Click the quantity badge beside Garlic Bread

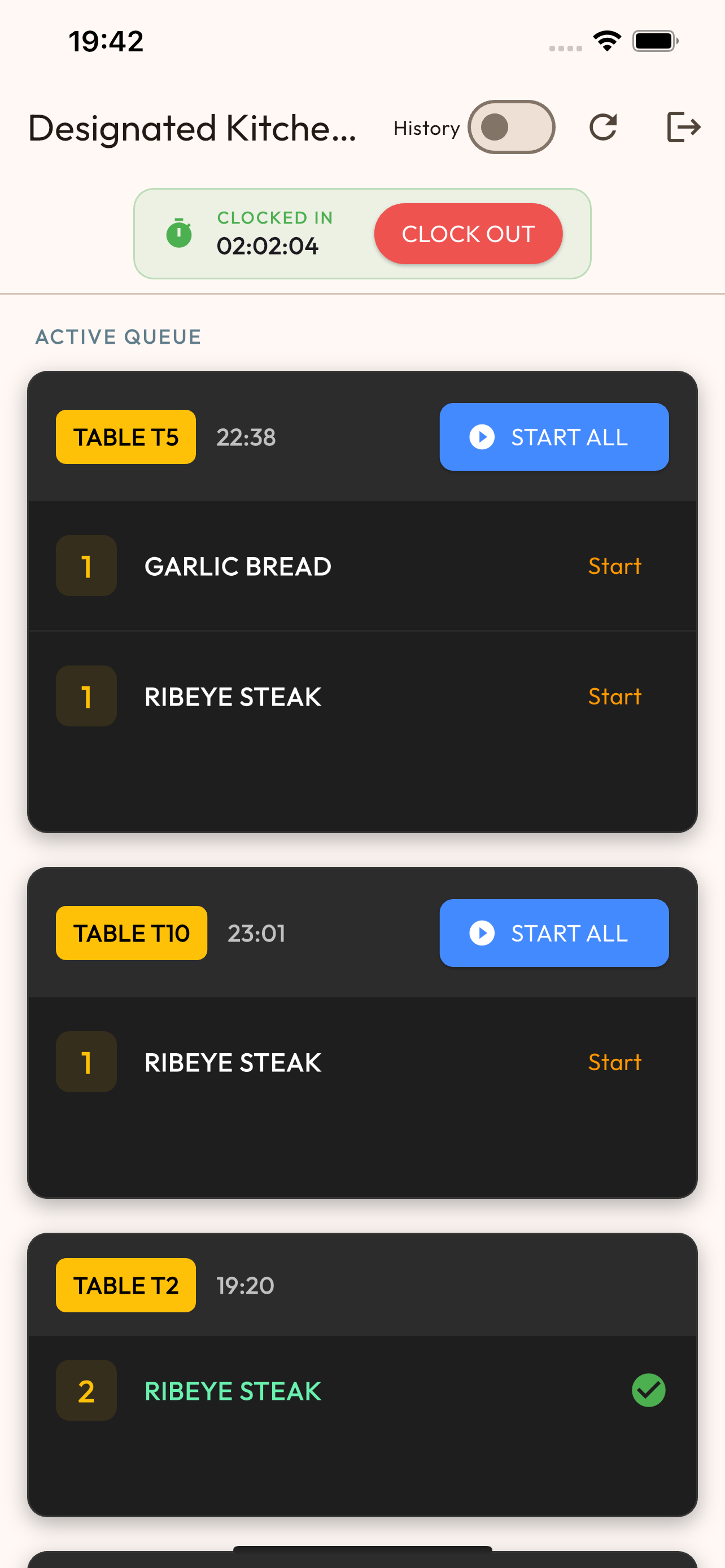click(x=86, y=566)
